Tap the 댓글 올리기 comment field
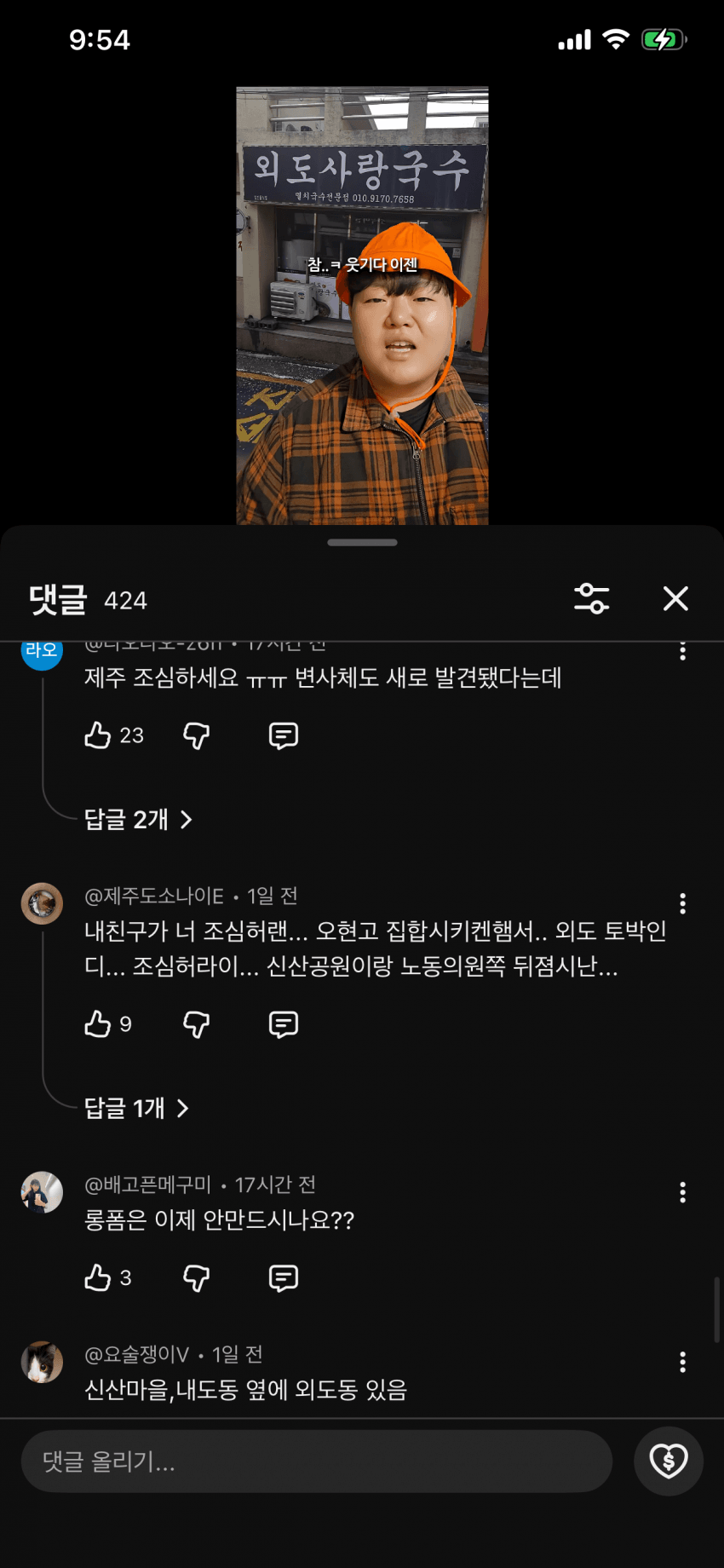Viewport: 724px width, 1568px height. click(x=317, y=1461)
